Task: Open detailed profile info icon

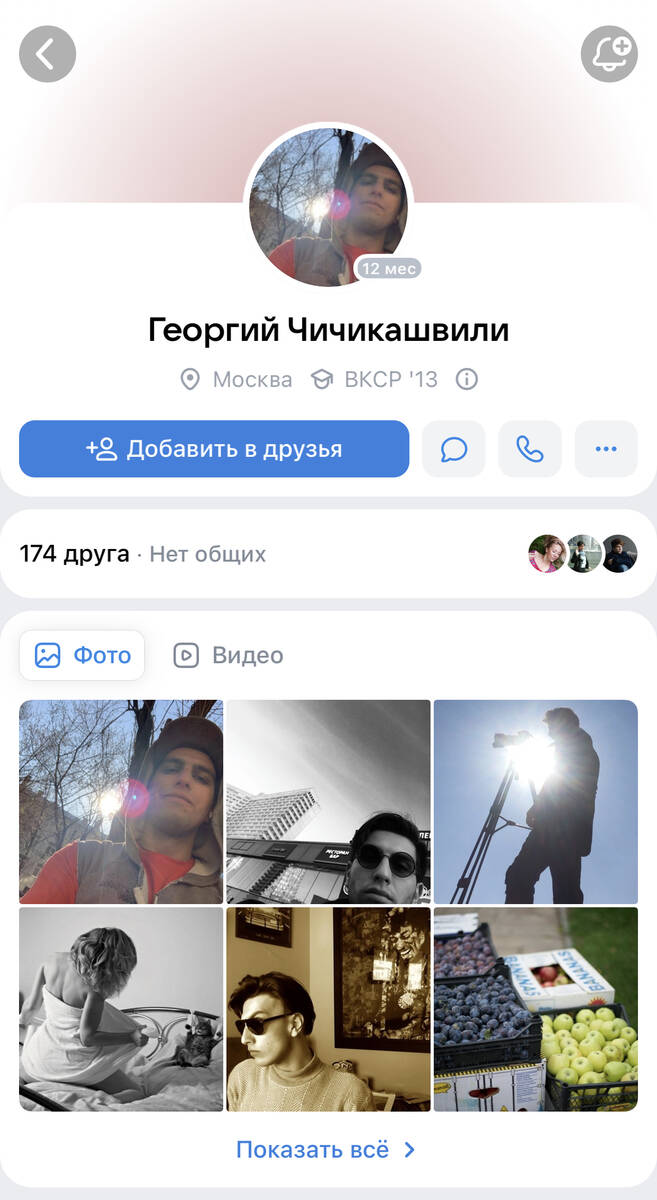Action: (x=466, y=380)
